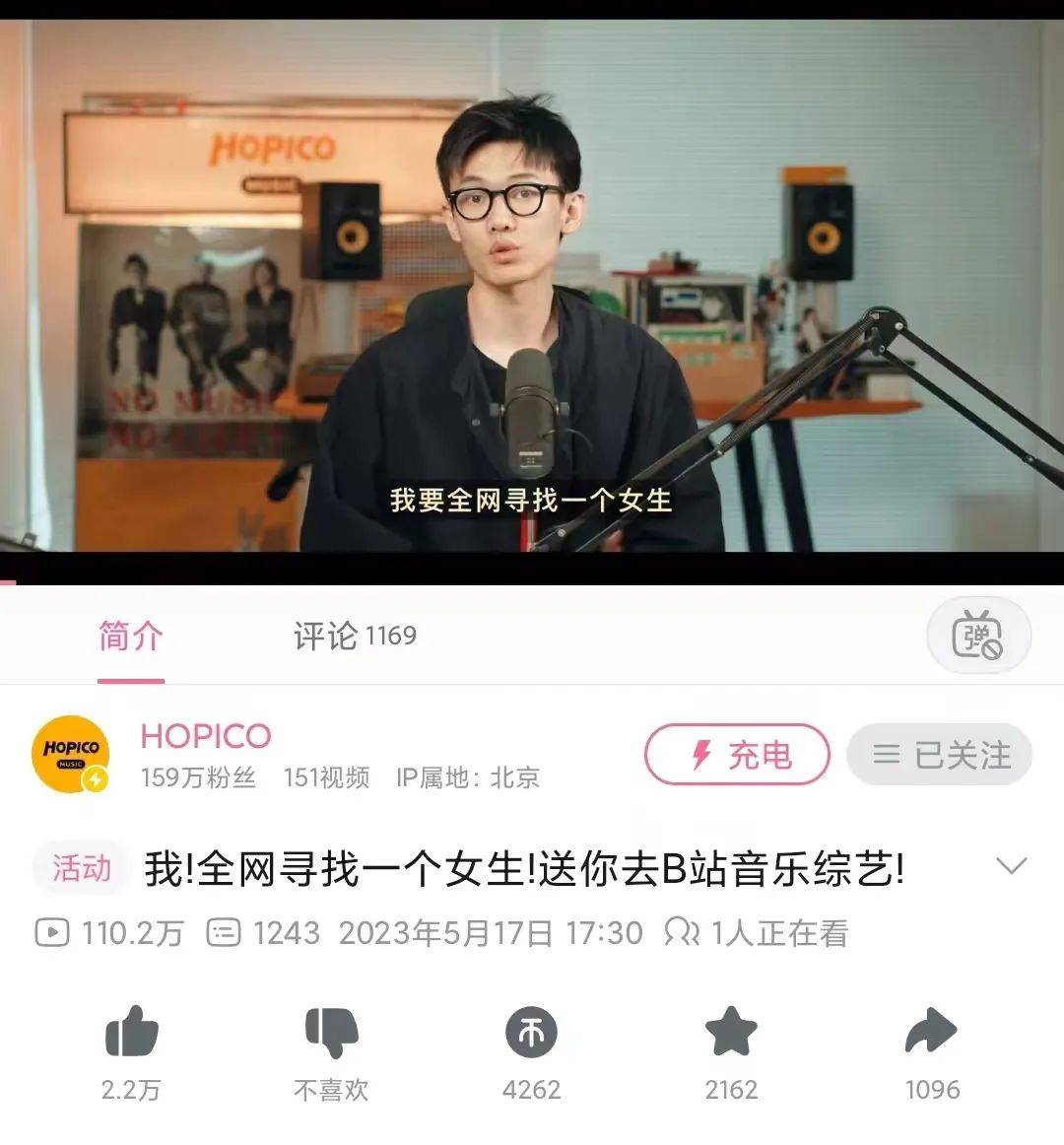Expand the video description chevron
Image resolution: width=1064 pixels, height=1145 pixels.
point(1011,867)
